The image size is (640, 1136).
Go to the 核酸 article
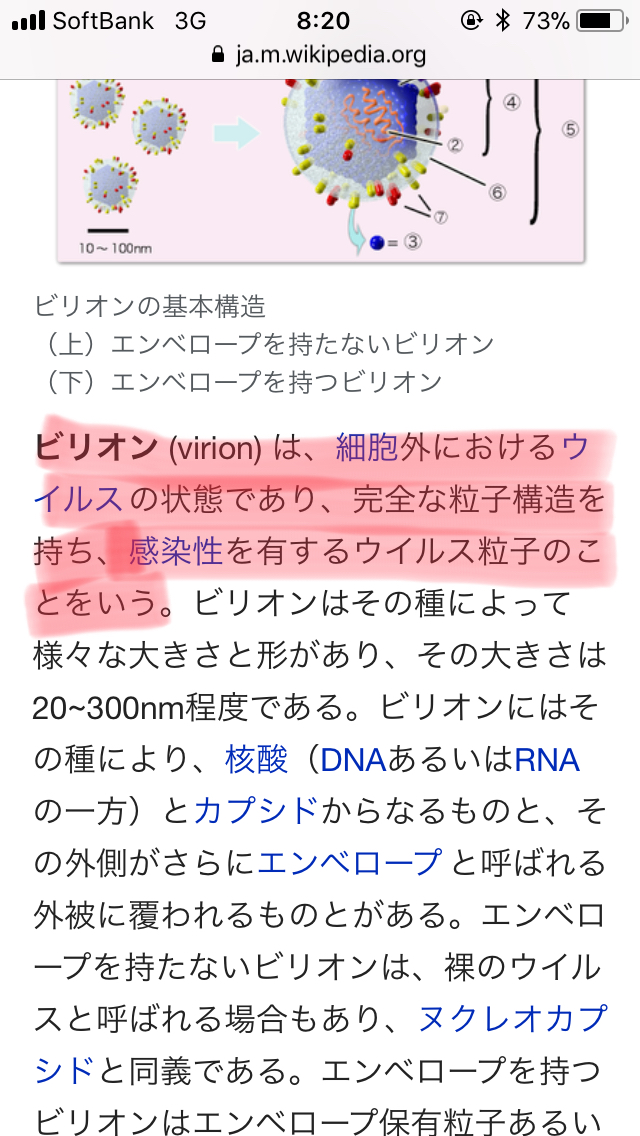[x=256, y=759]
